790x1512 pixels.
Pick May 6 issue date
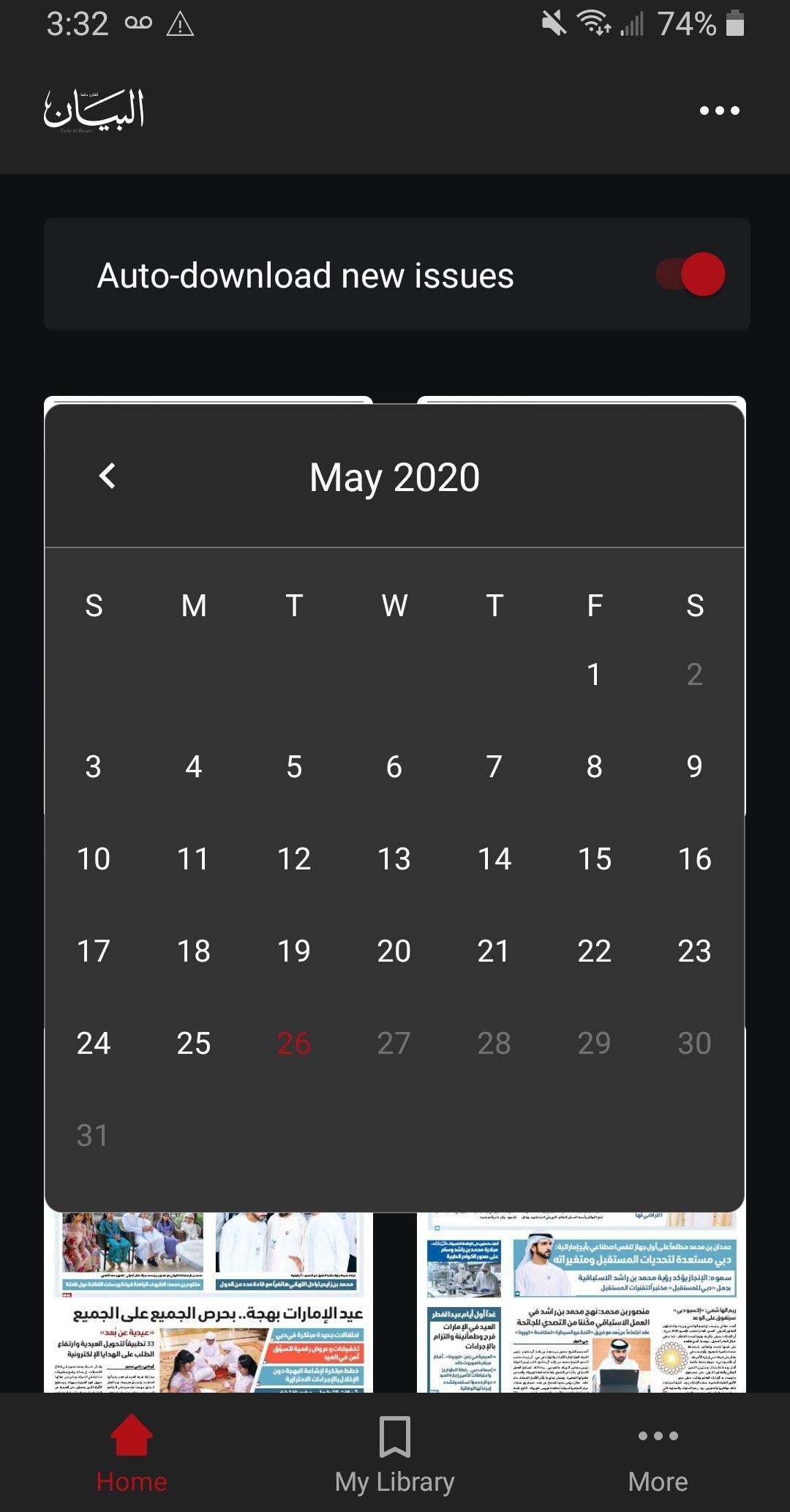tap(394, 766)
